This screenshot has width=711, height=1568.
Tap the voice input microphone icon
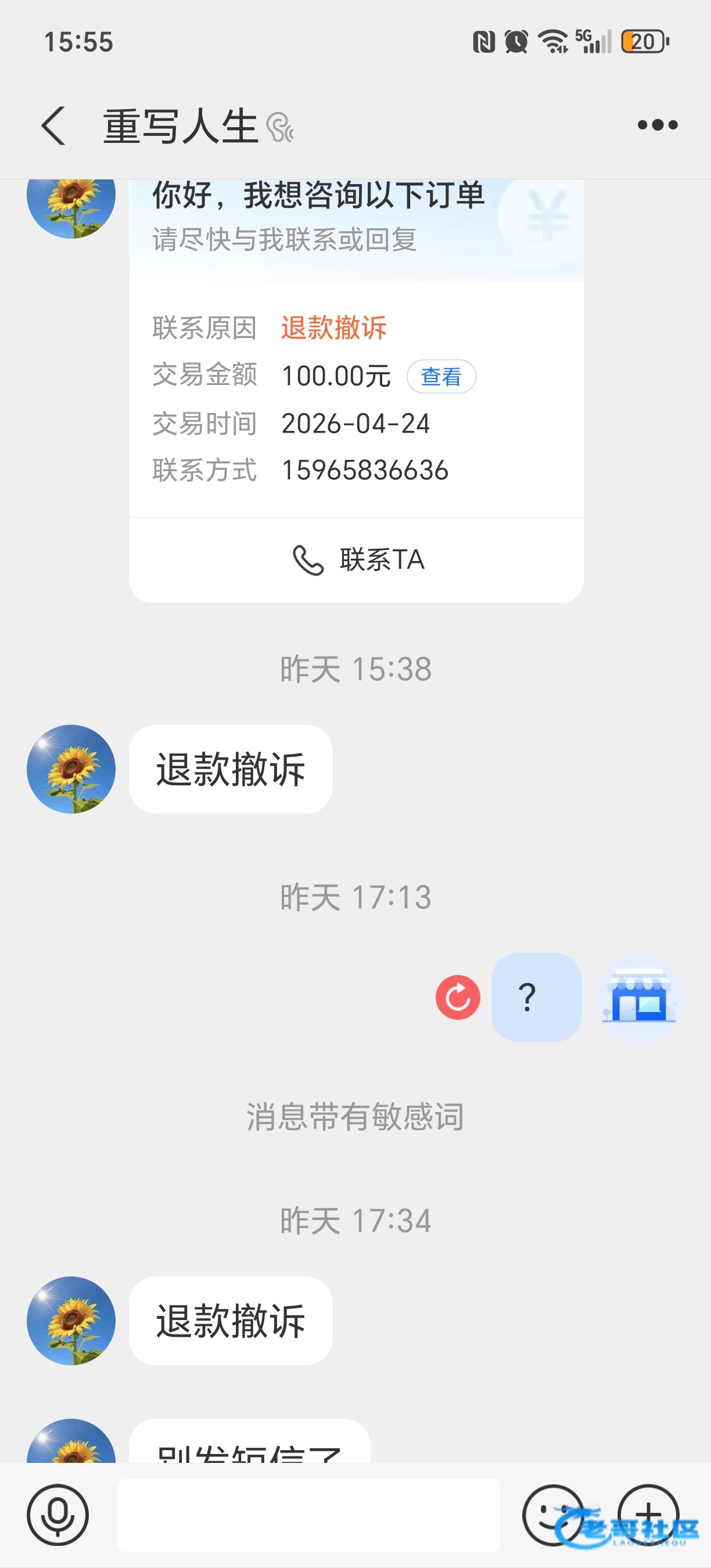point(58,1515)
